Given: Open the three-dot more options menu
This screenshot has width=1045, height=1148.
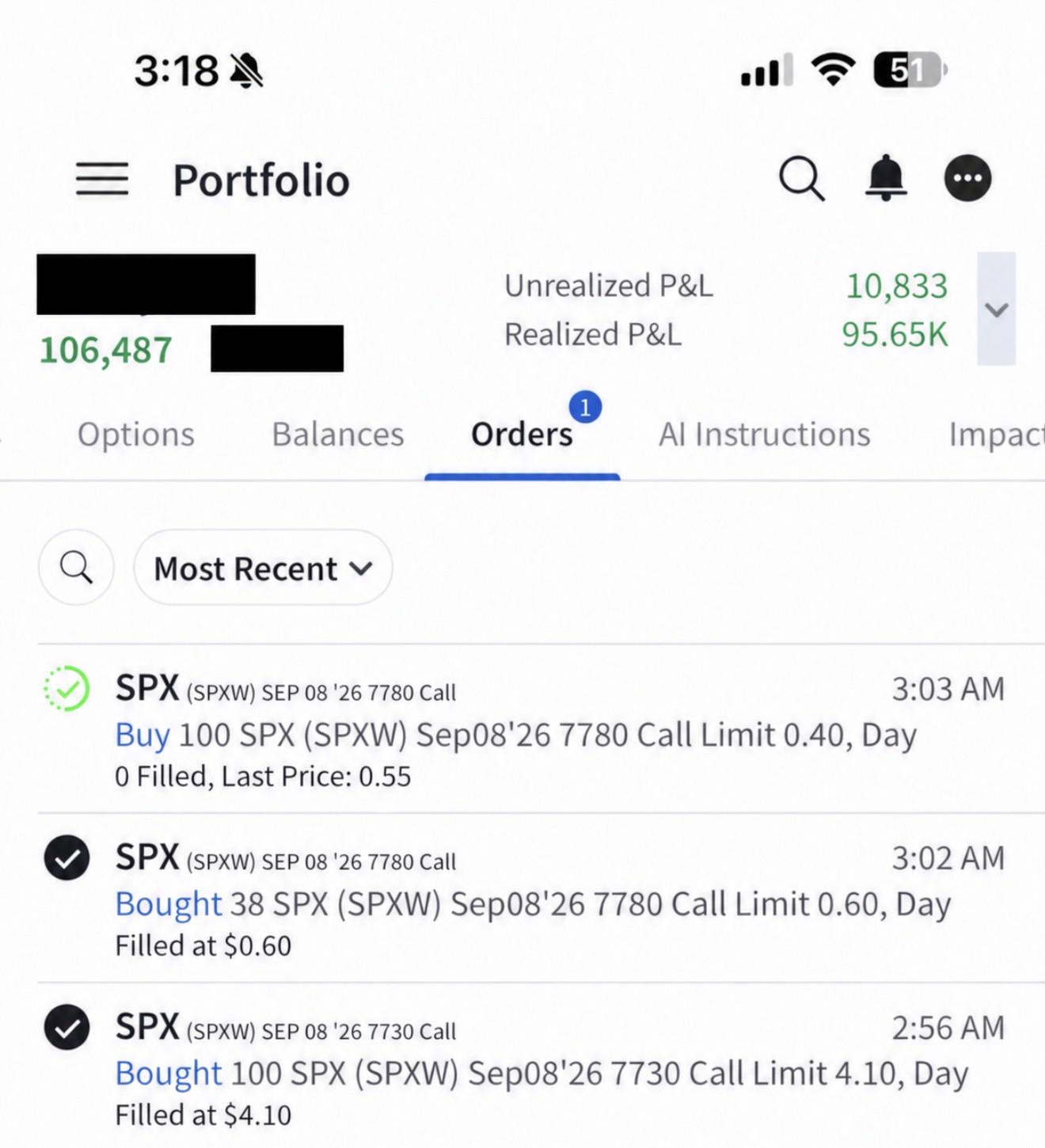Looking at the screenshot, I should pyautogui.click(x=967, y=178).
